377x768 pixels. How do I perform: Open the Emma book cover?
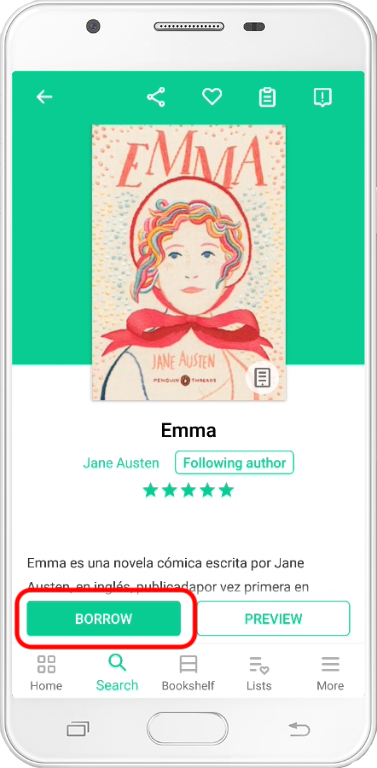tap(189, 263)
